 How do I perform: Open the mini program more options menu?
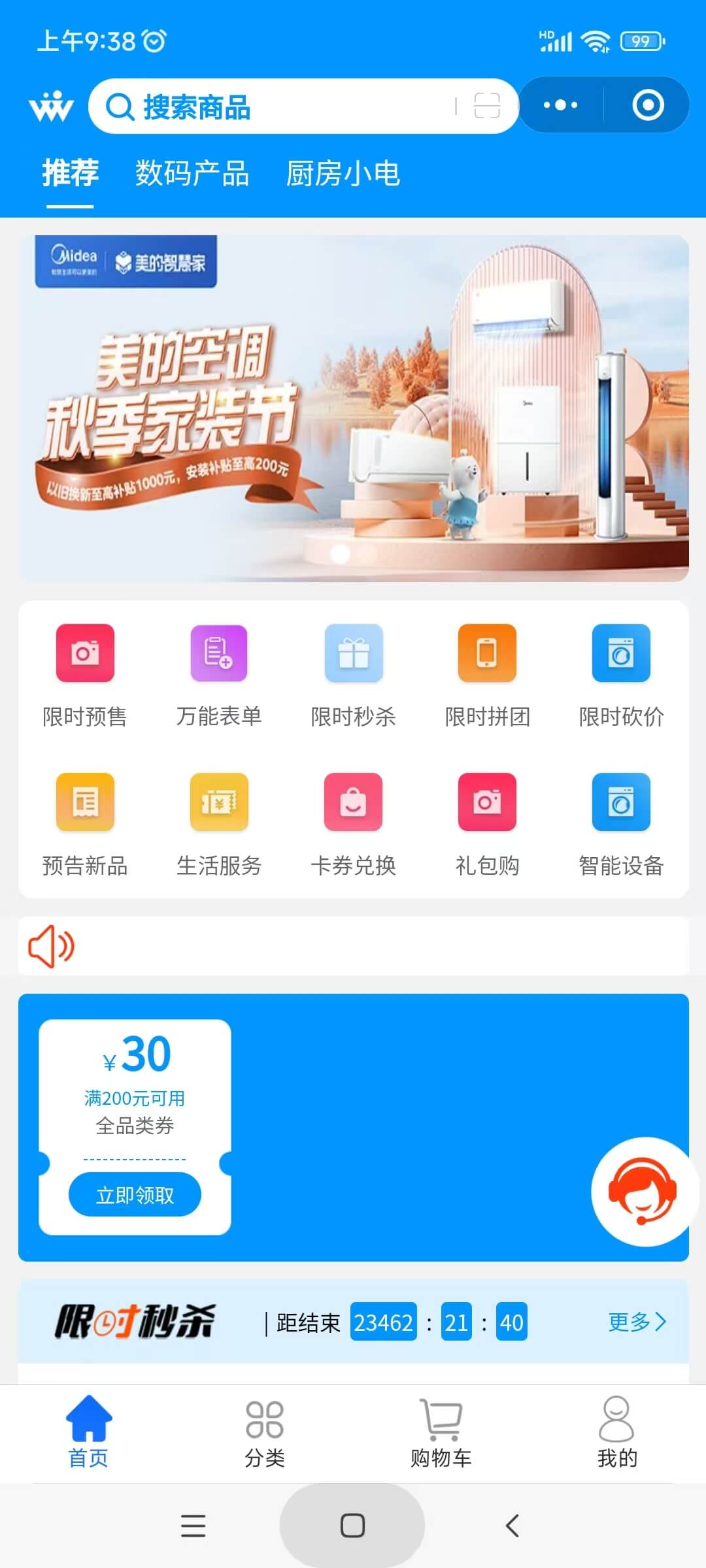pos(560,105)
